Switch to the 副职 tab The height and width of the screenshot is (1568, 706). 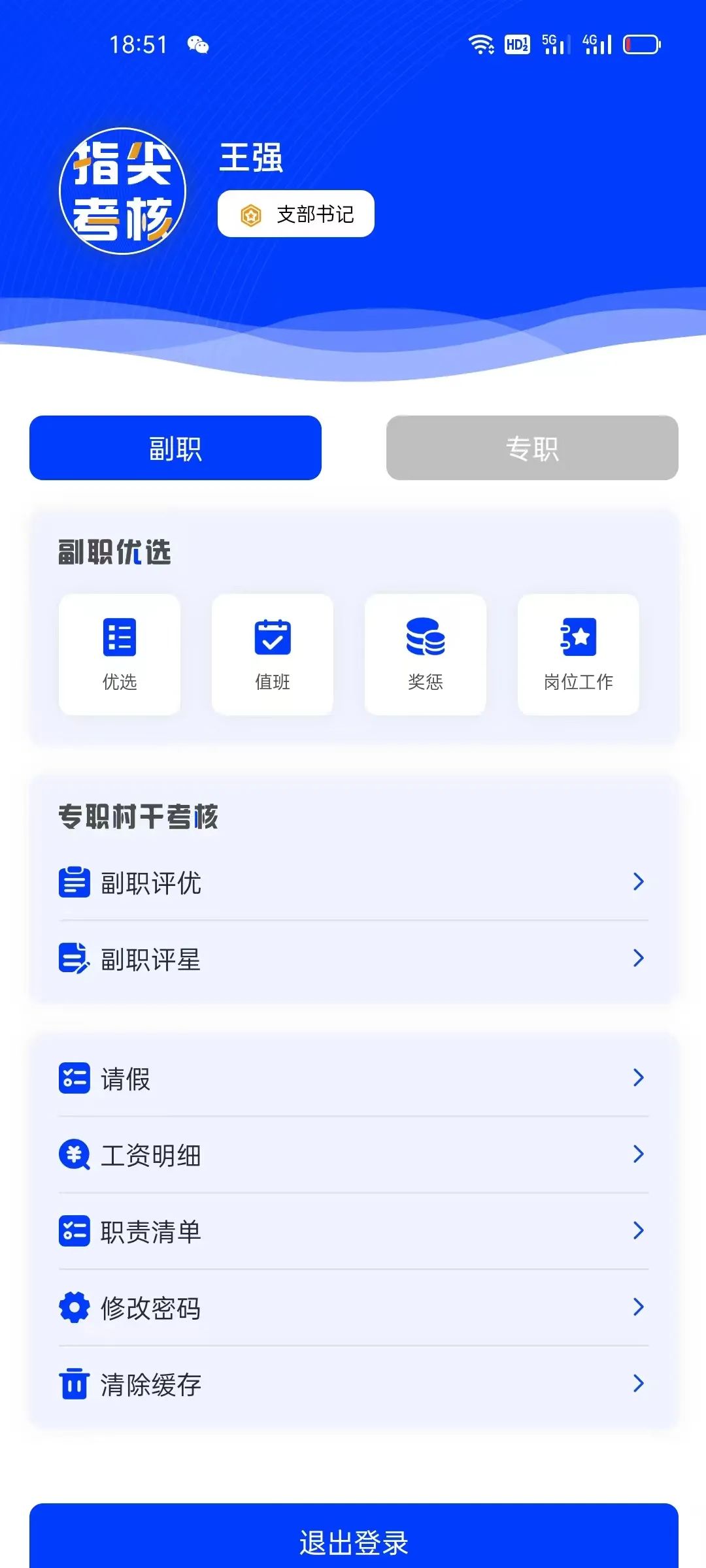coord(175,448)
